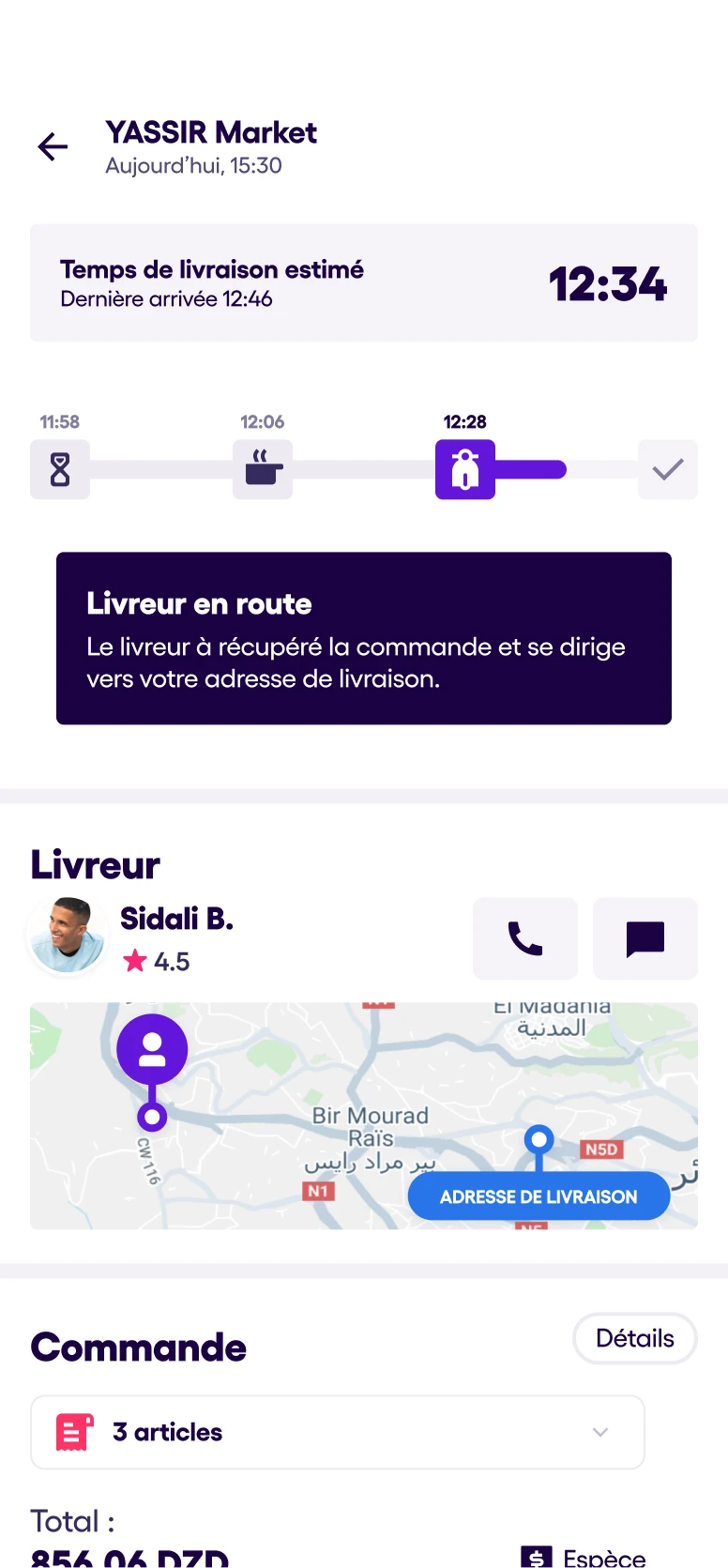This screenshot has height=1568, width=728.
Task: Go back using the arrow icon
Action: [x=53, y=146]
